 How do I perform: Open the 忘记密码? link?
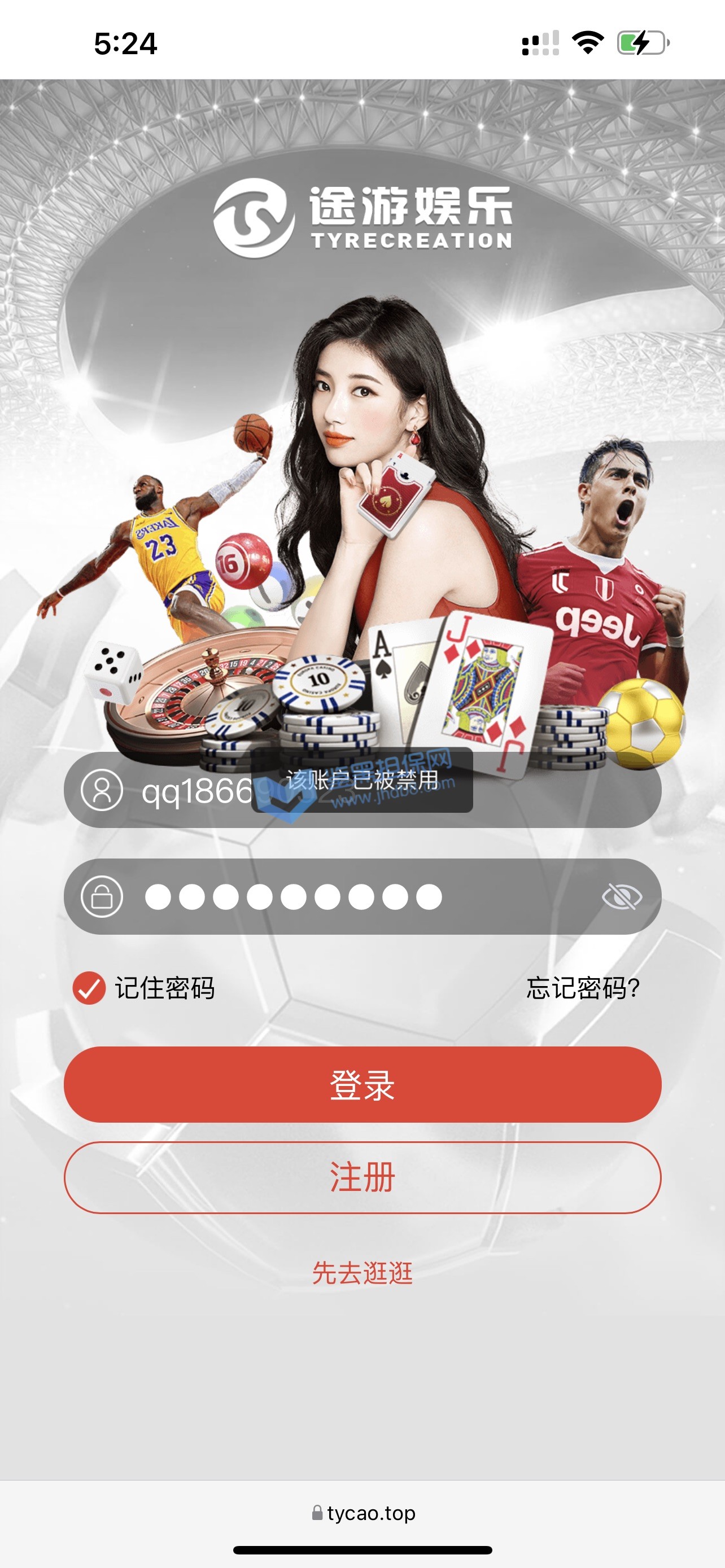[x=583, y=987]
